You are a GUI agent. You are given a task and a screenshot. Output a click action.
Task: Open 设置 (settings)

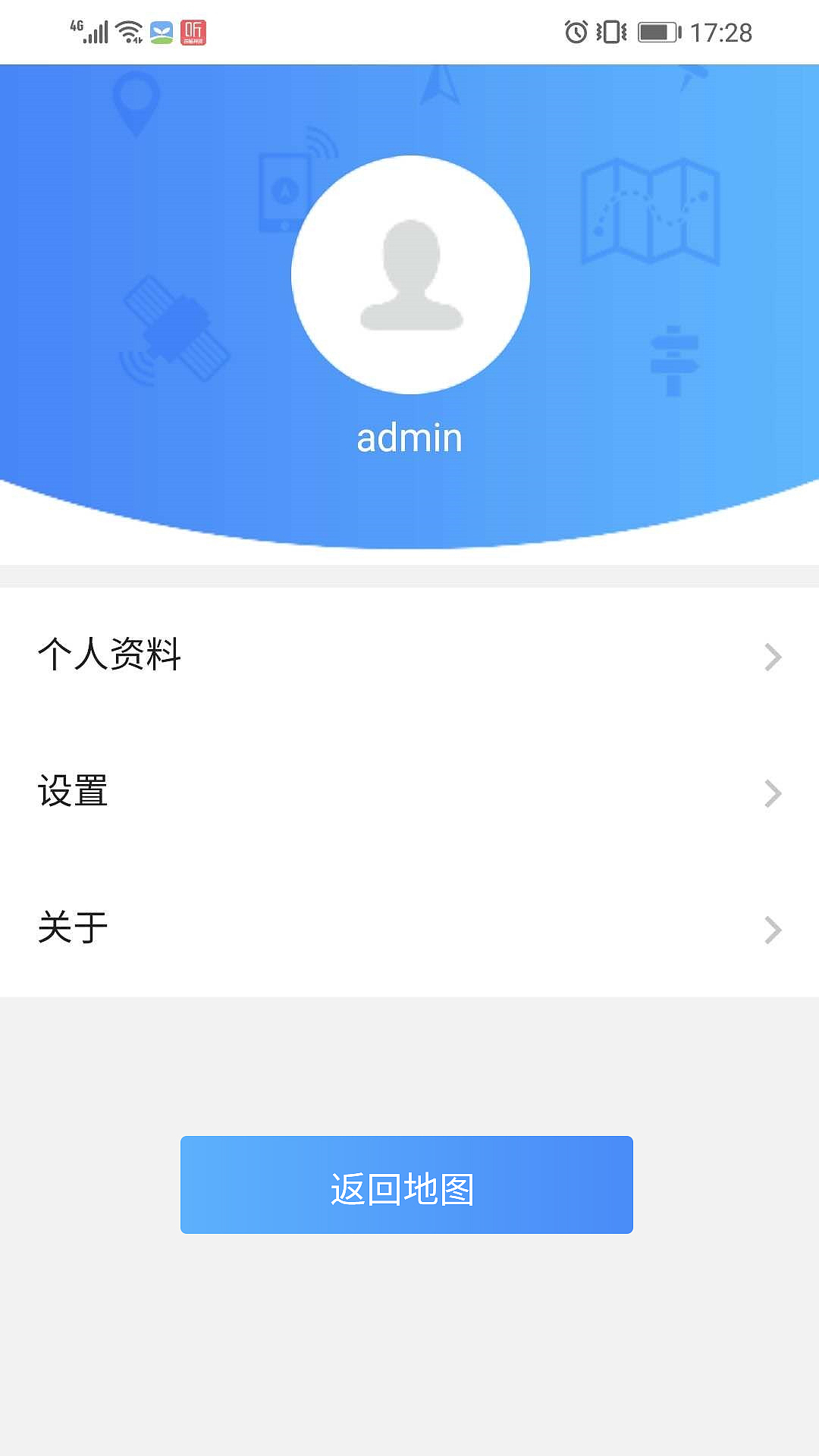point(409,792)
